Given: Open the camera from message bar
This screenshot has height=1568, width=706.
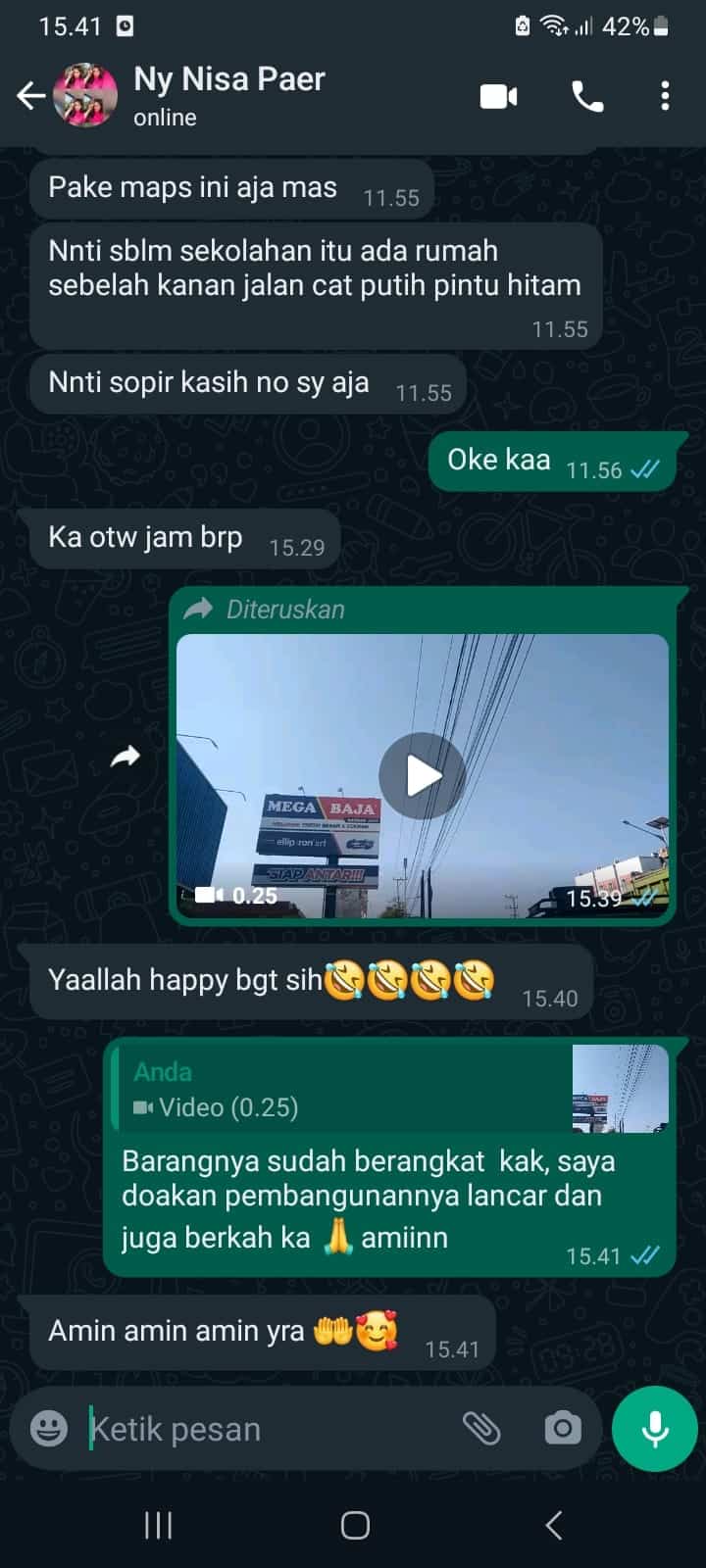Looking at the screenshot, I should (x=563, y=1429).
